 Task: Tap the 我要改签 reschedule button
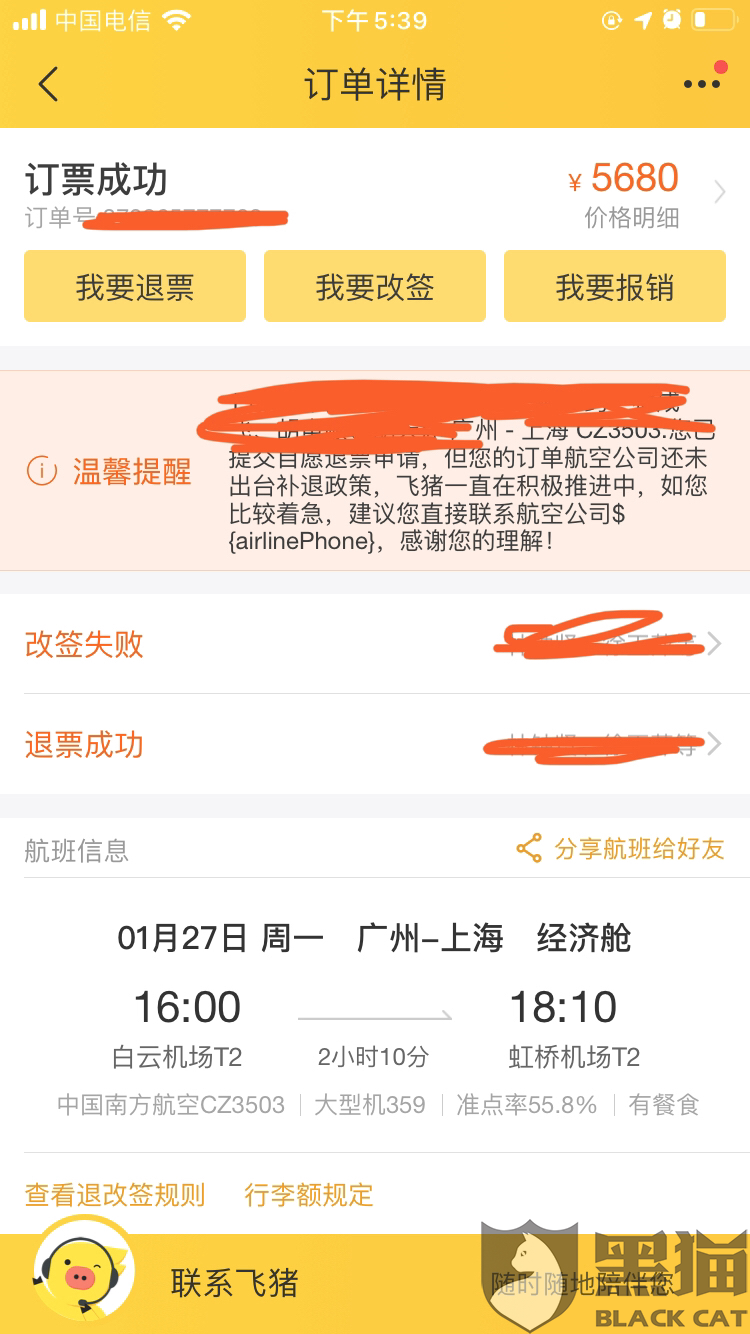coord(375,287)
